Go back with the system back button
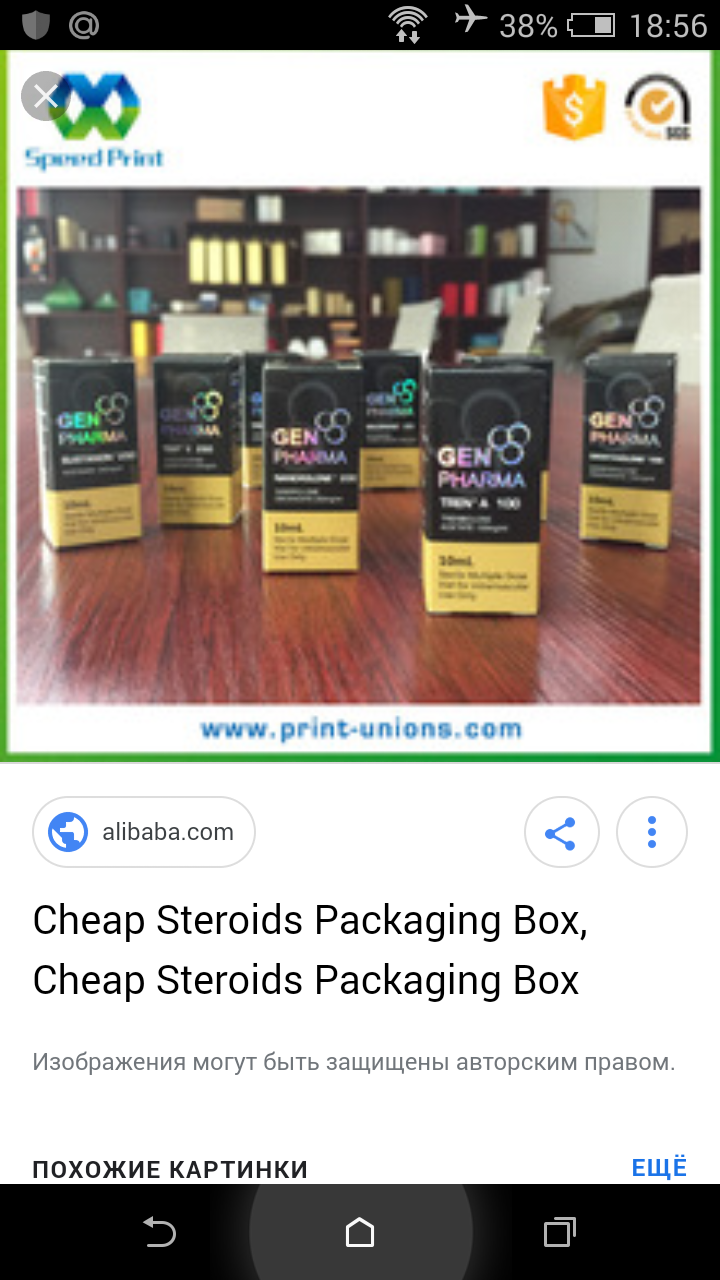Image resolution: width=720 pixels, height=1280 pixels. [x=159, y=1232]
